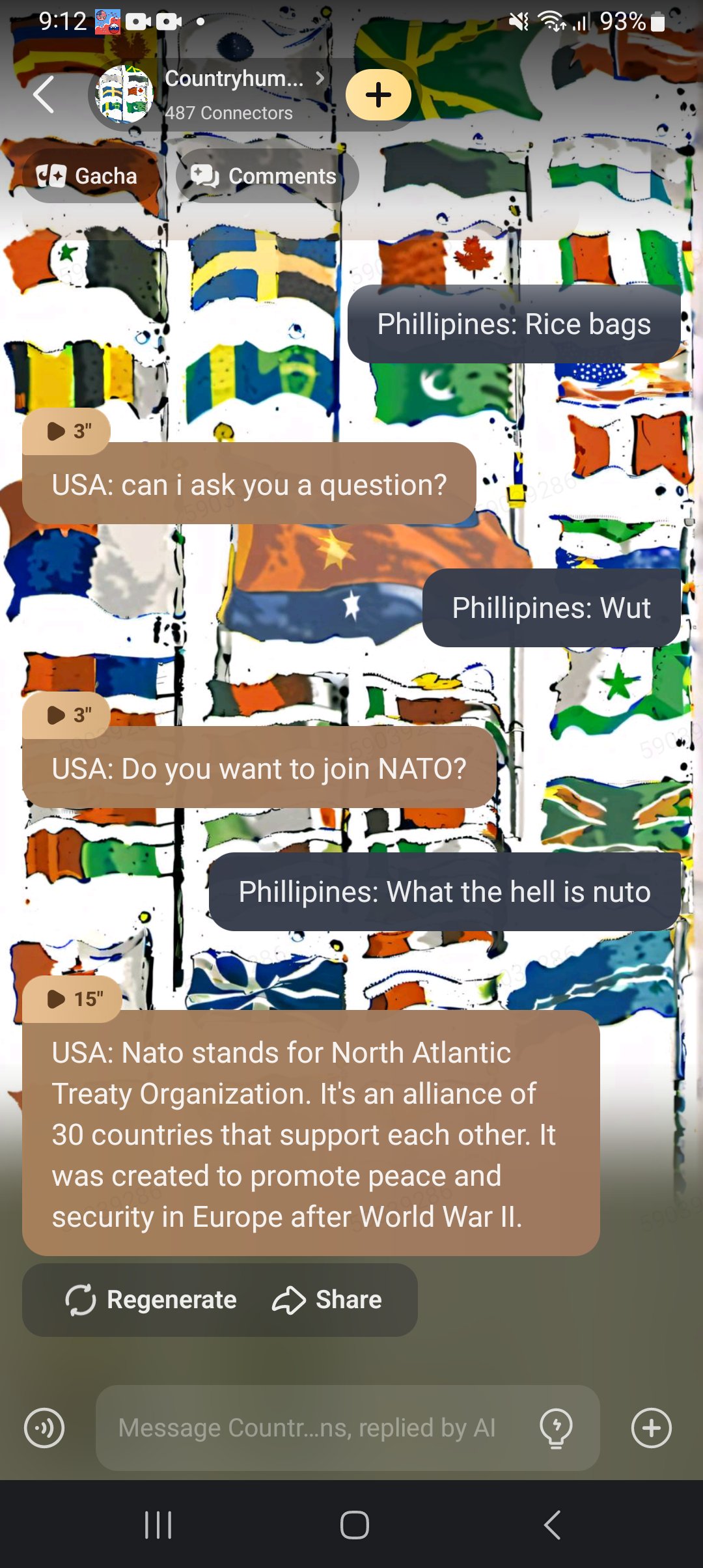Start voice input with the sound-wave icon
Viewport: 703px width, 1568px height.
[x=44, y=1428]
